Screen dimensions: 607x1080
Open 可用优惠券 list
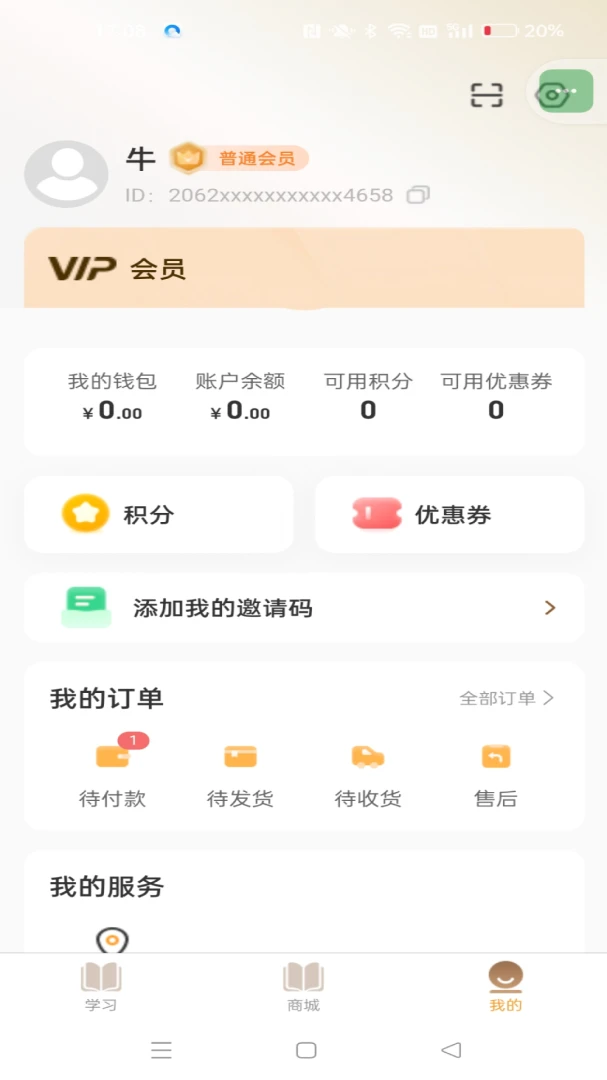coord(496,397)
